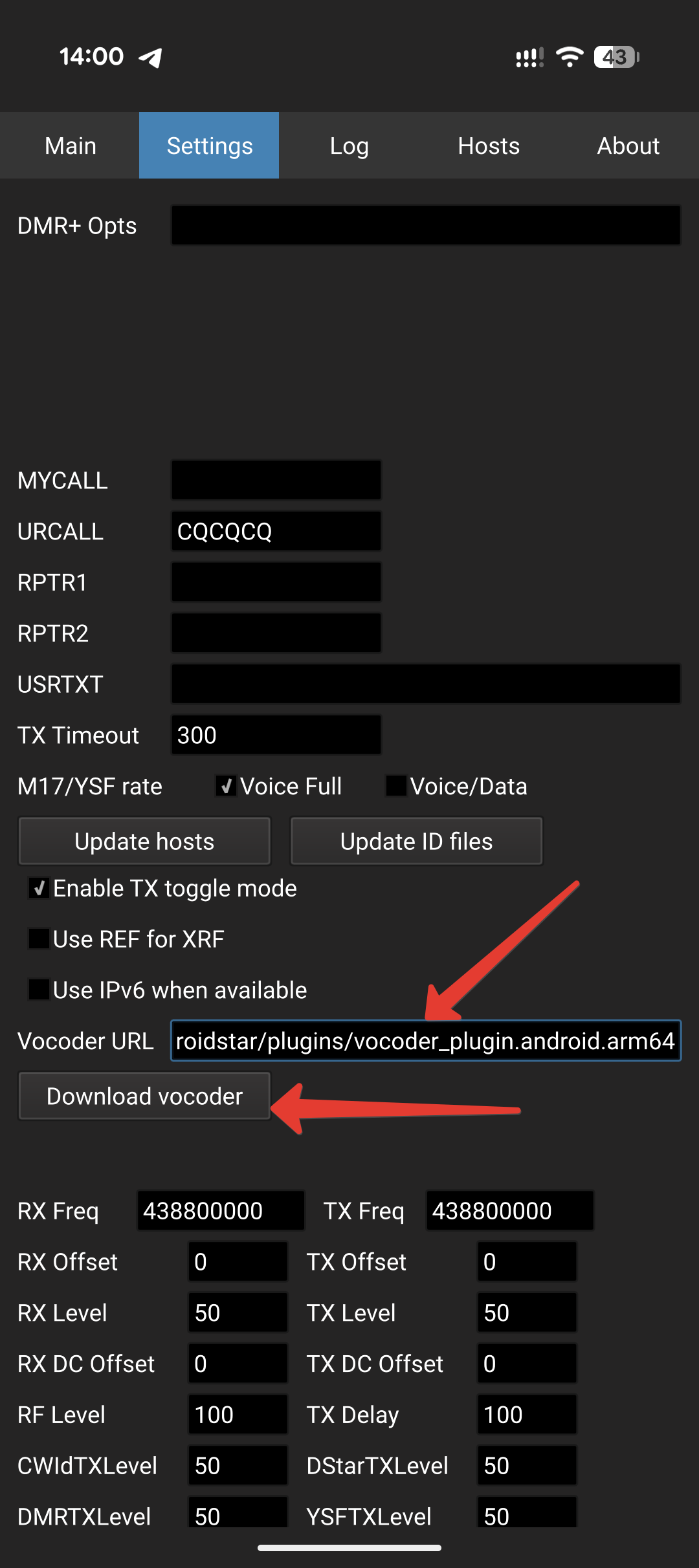Uncheck the Voice Full rate checkbox
The width and height of the screenshot is (699, 1568).
coord(226,787)
